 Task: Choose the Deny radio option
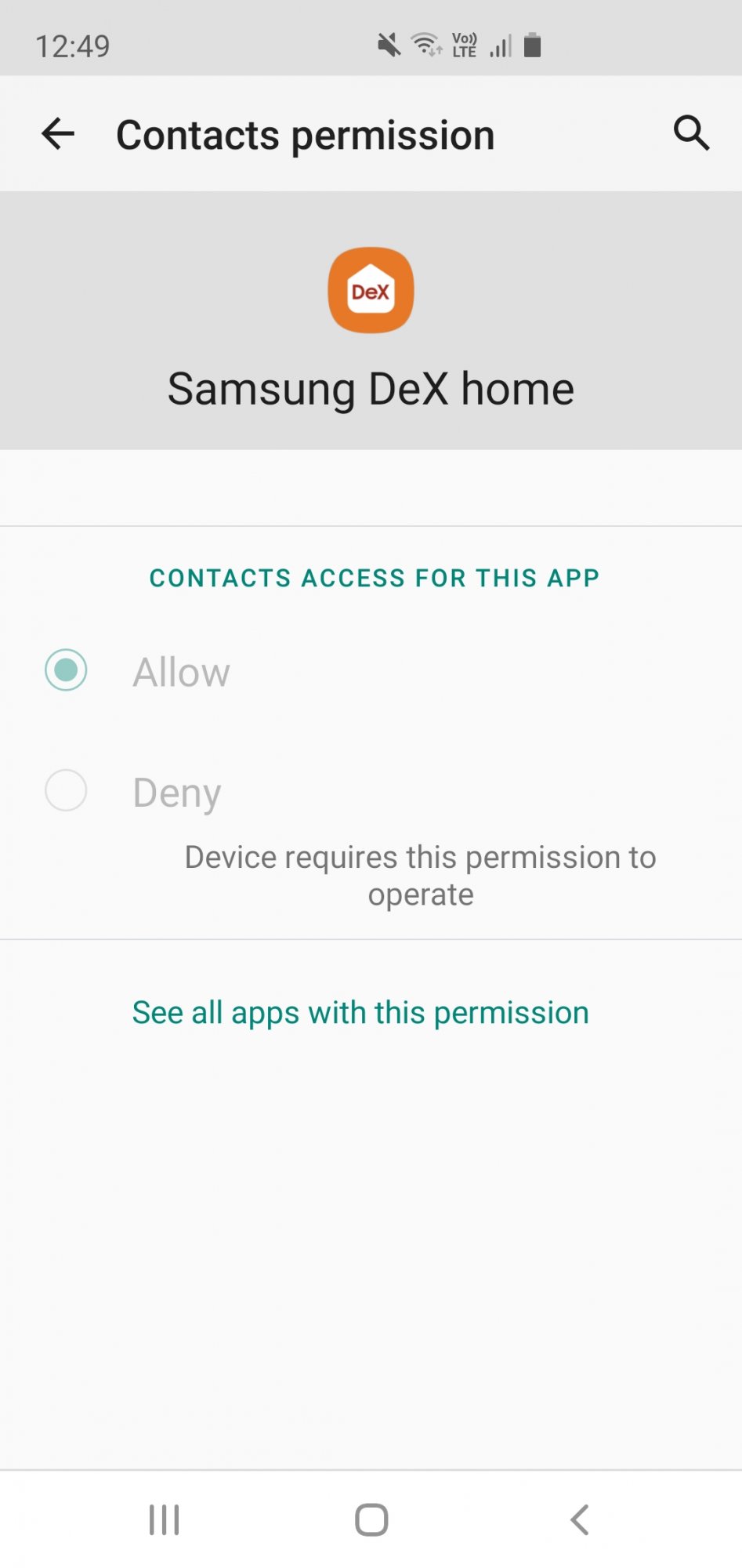click(x=66, y=790)
